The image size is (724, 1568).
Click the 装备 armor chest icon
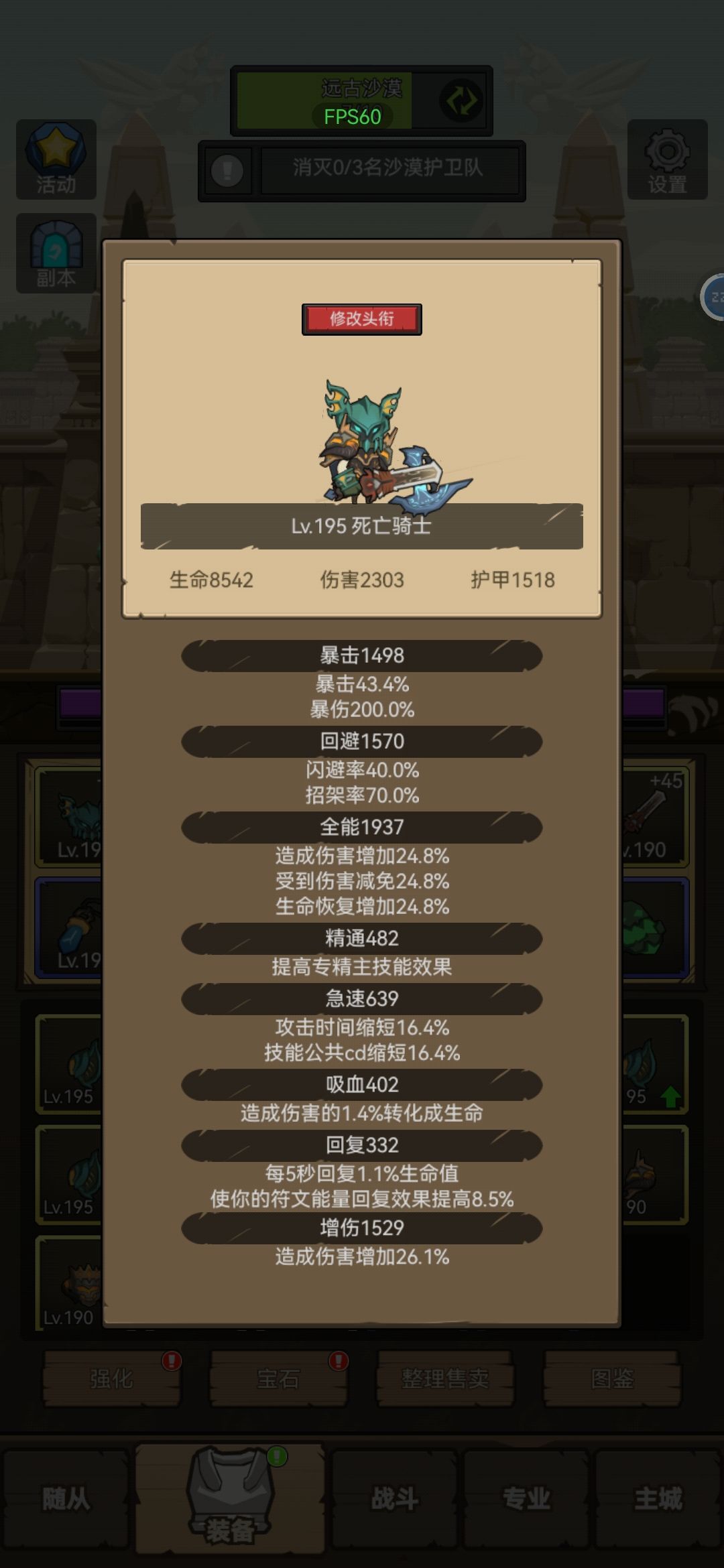(231, 1494)
